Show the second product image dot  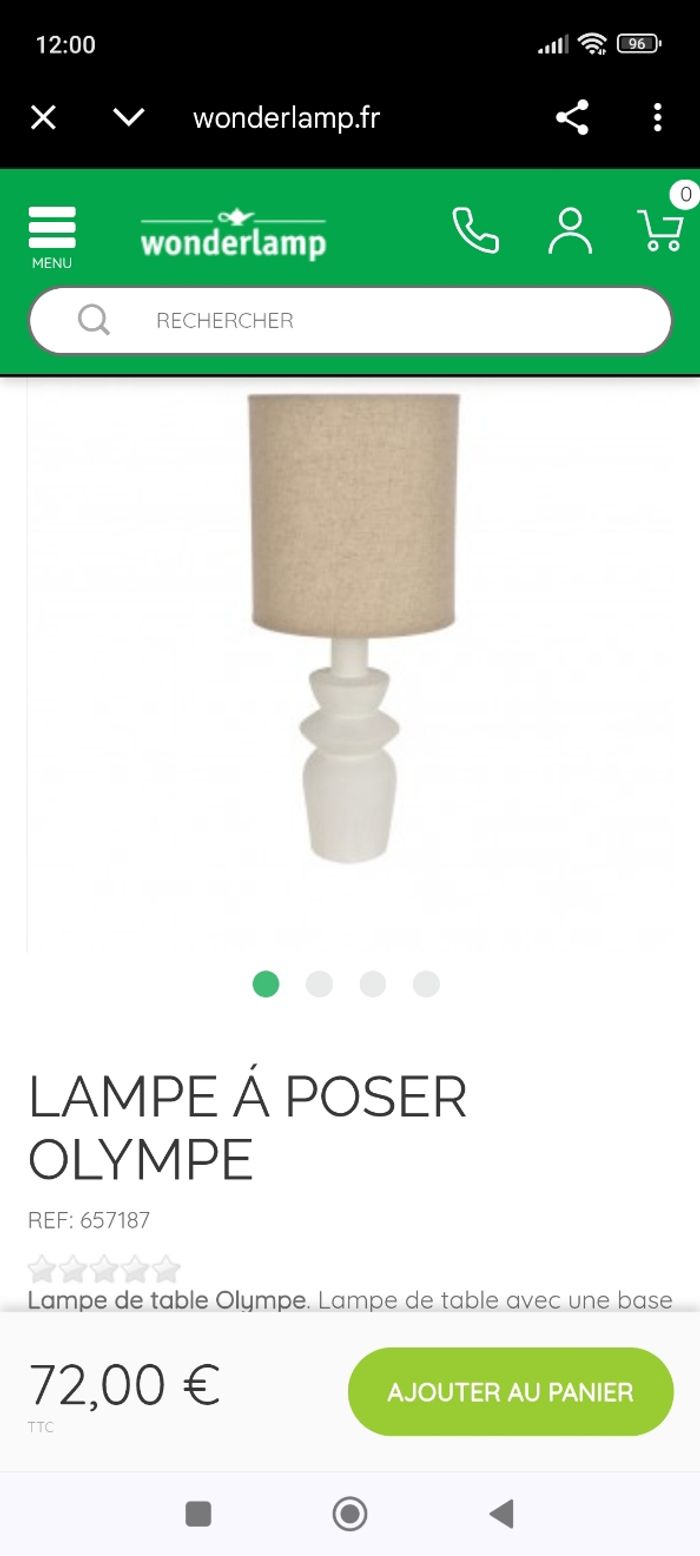(319, 984)
